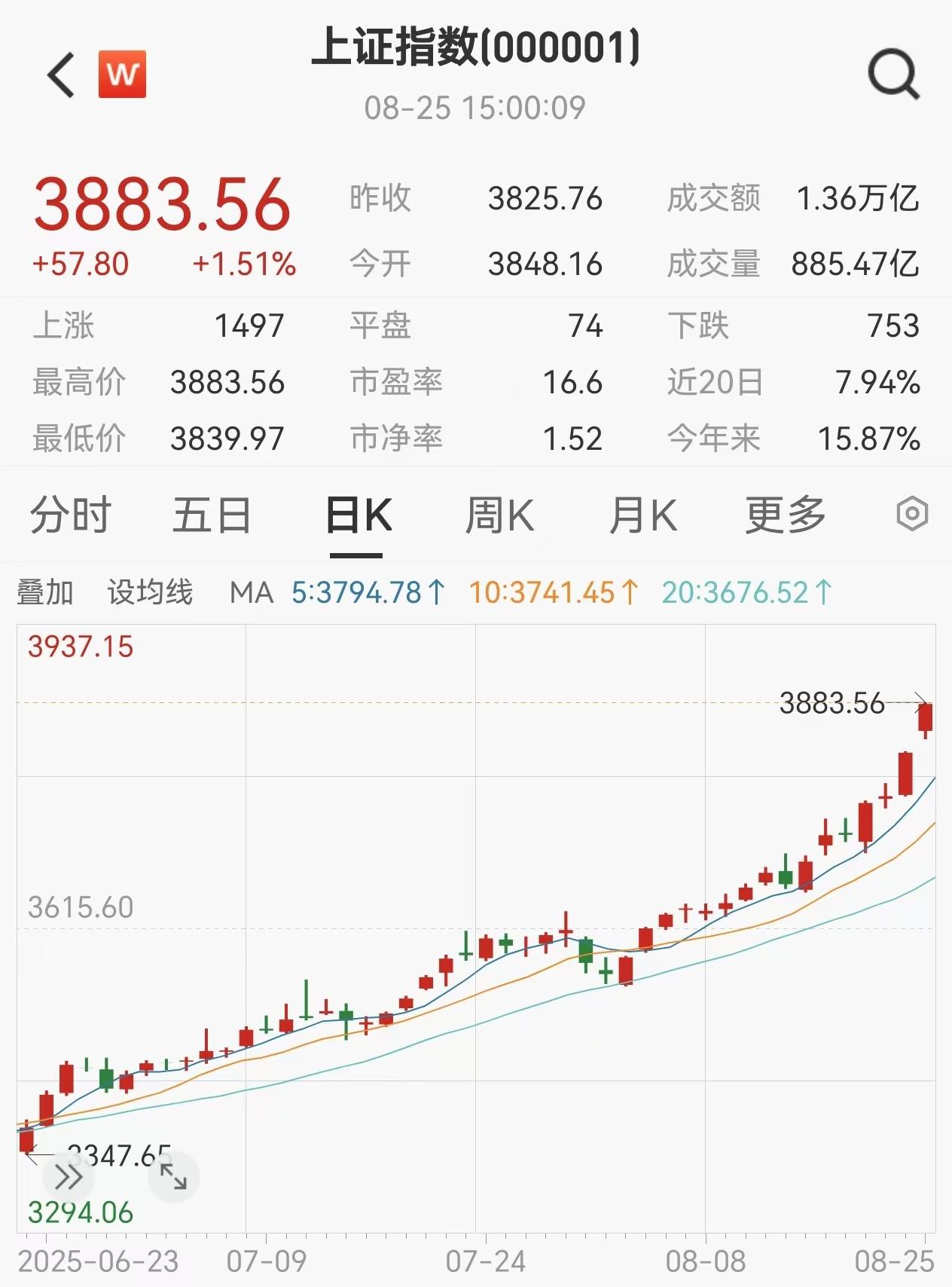Switch to the 分时 chart tab

click(71, 515)
